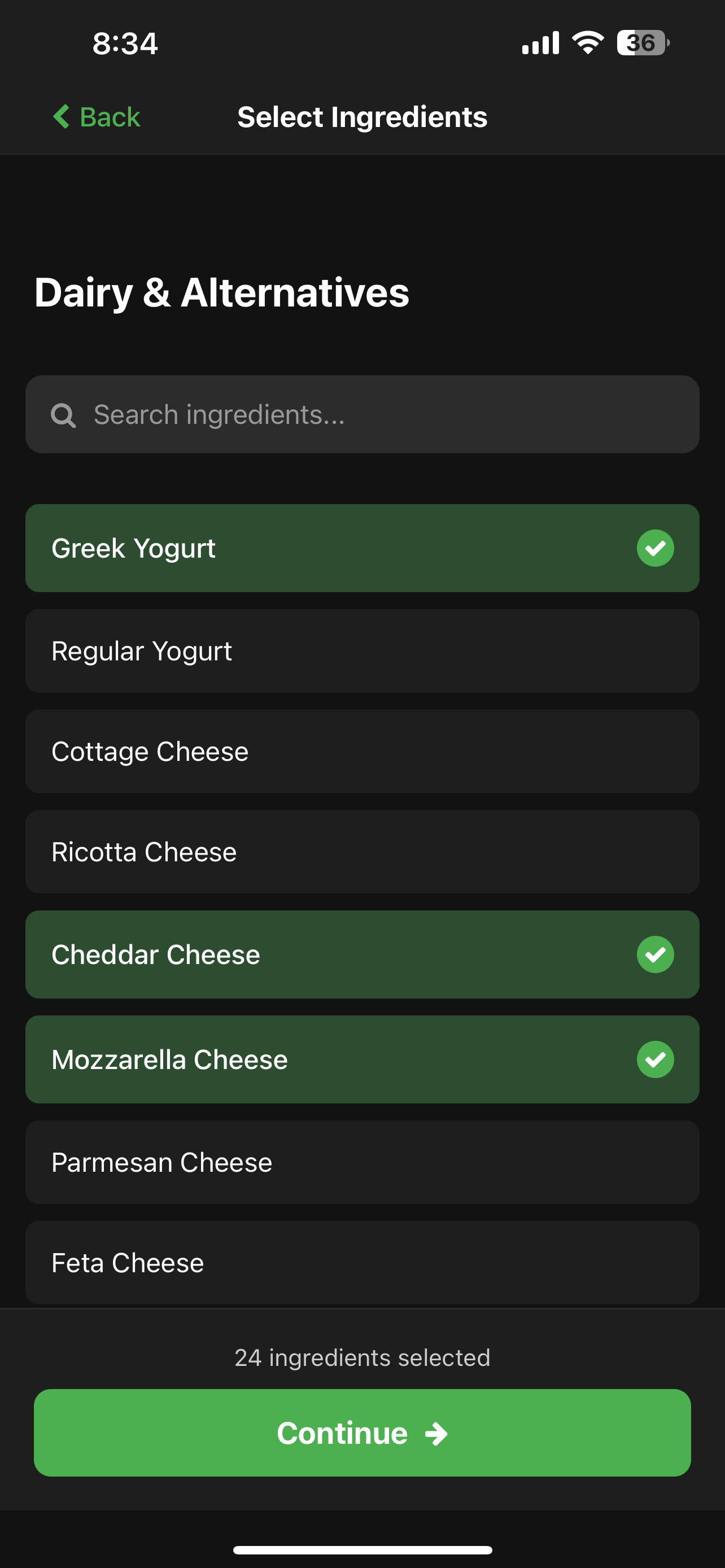Select Feta Cheese

tap(362, 1262)
